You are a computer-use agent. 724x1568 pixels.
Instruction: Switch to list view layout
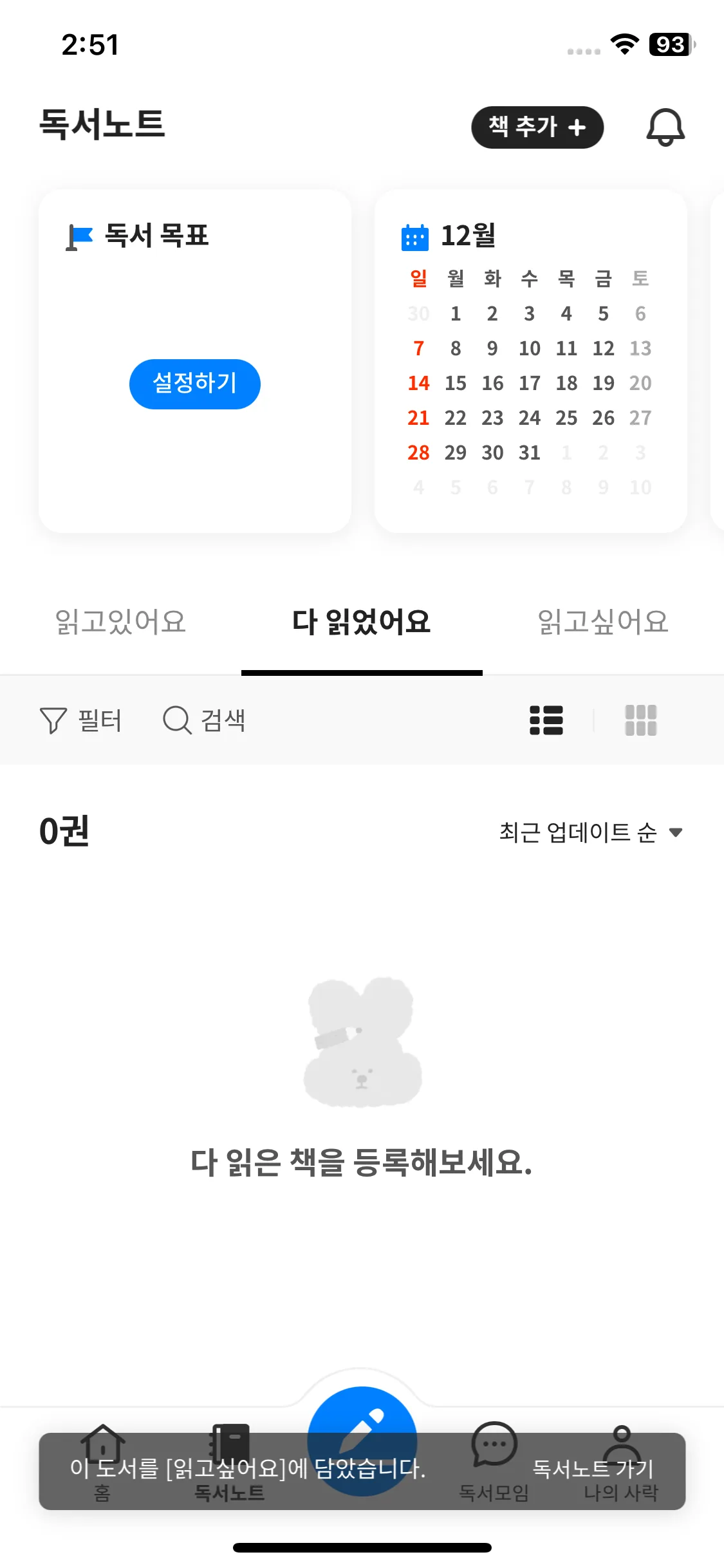pyautogui.click(x=546, y=720)
